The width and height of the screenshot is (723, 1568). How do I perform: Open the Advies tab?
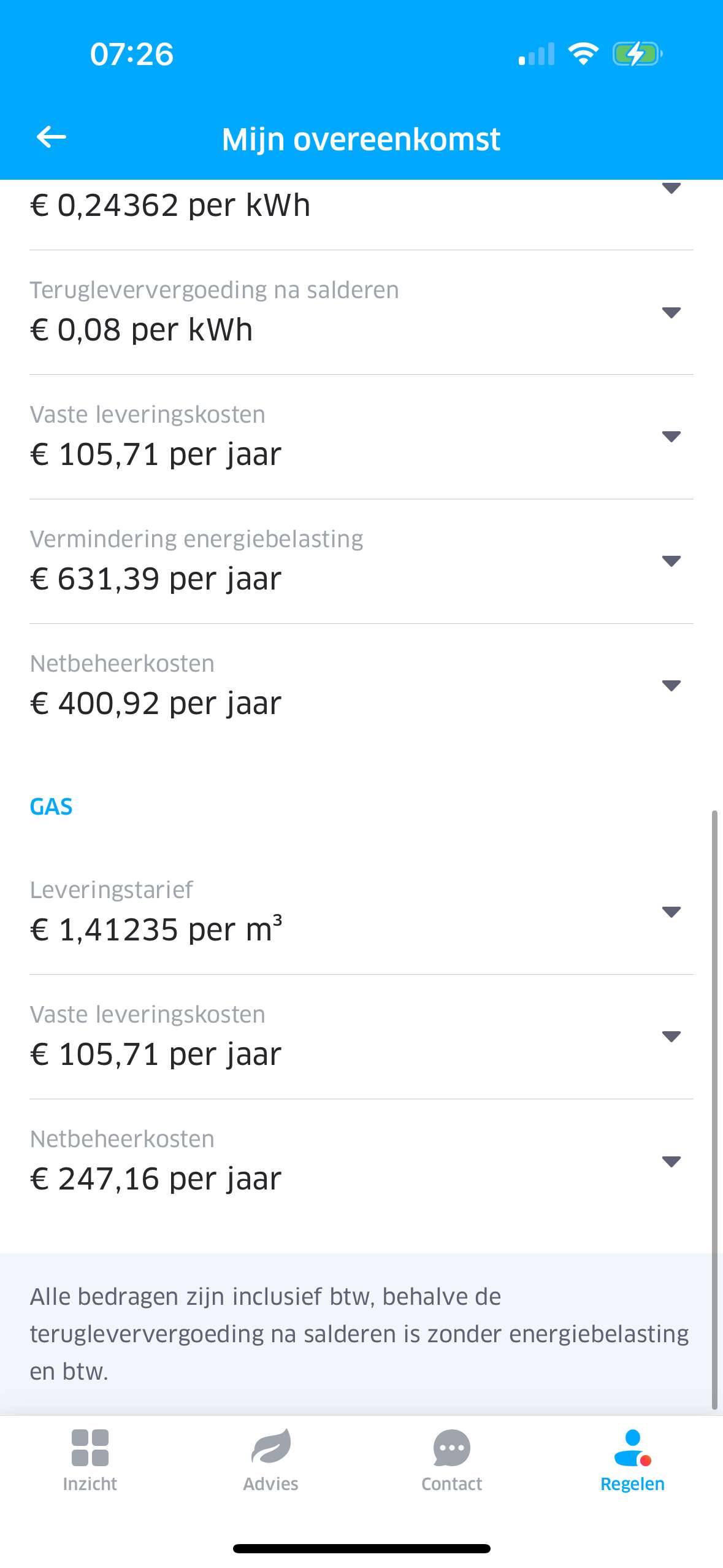tap(271, 1461)
